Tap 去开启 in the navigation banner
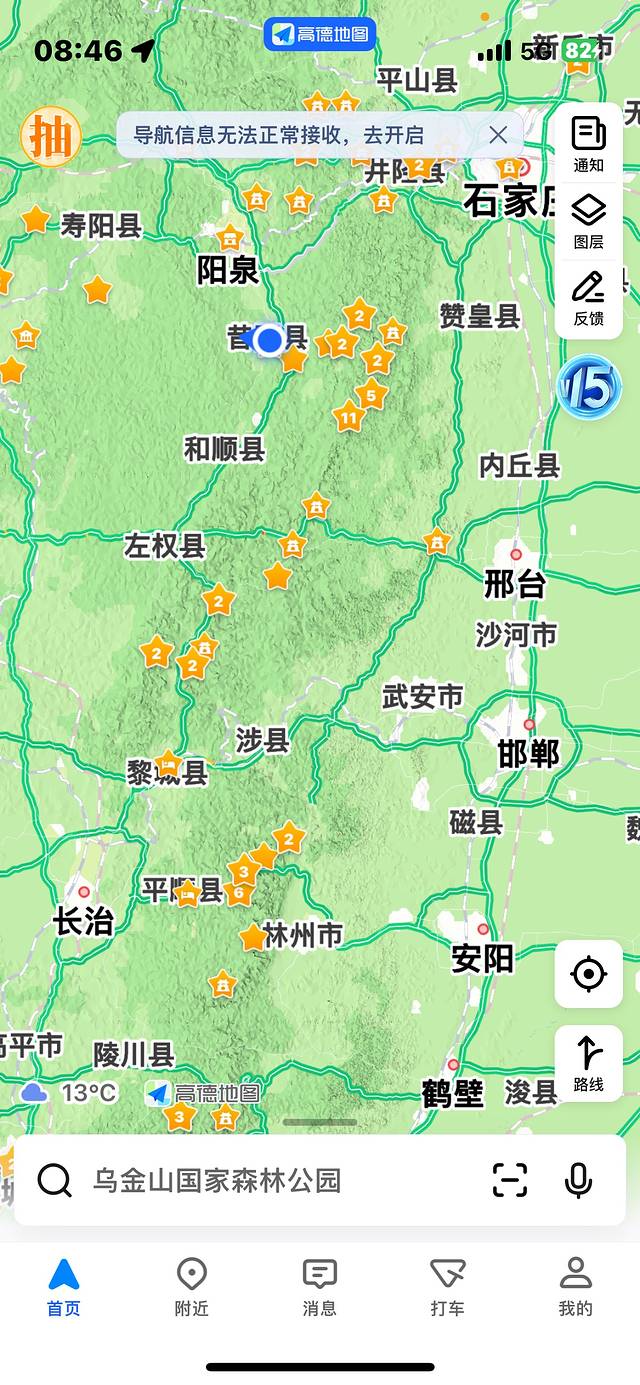The image size is (640, 1385). click(x=393, y=135)
